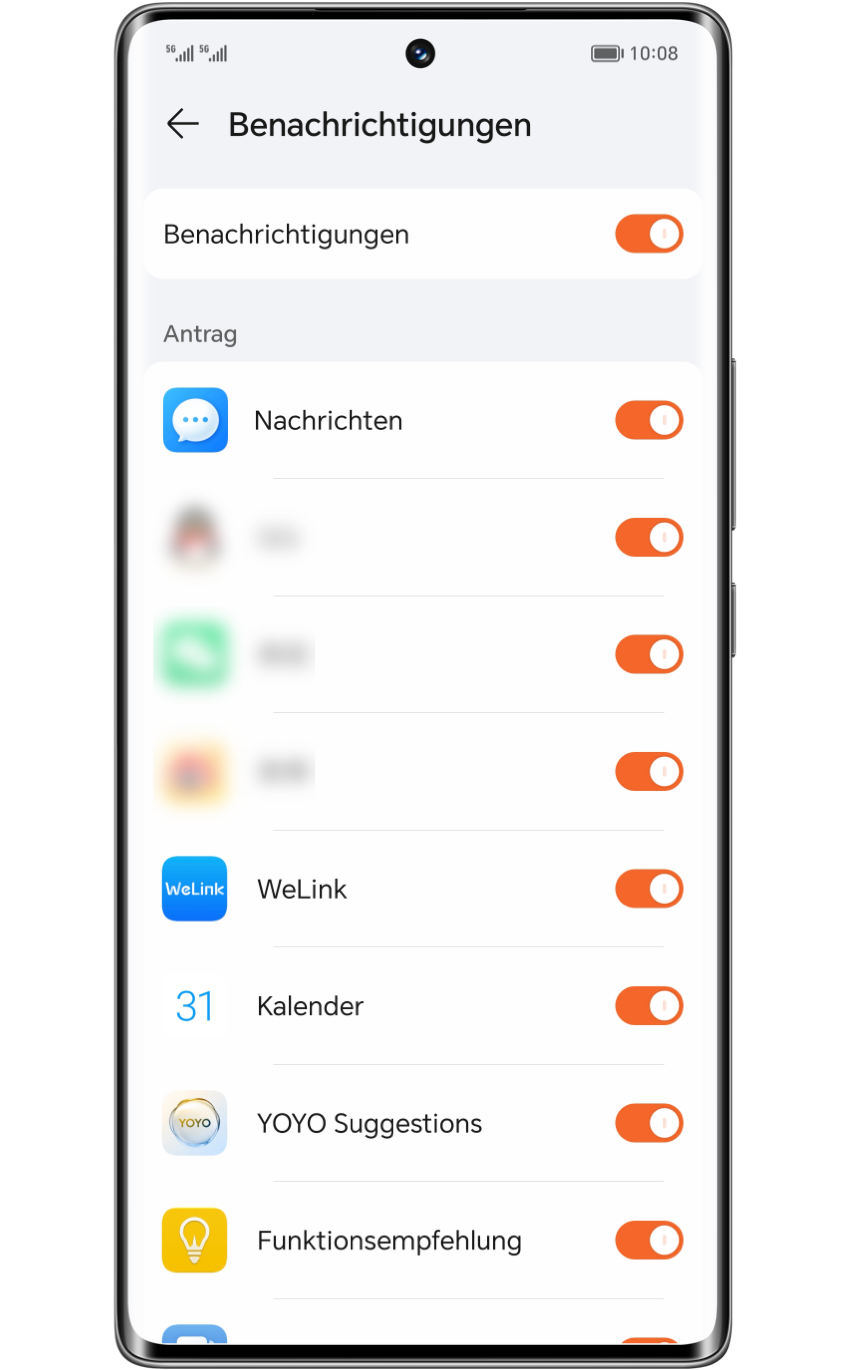This screenshot has width=846, height=1370.
Task: Toggle WeLink notifications off
Action: coord(649,888)
